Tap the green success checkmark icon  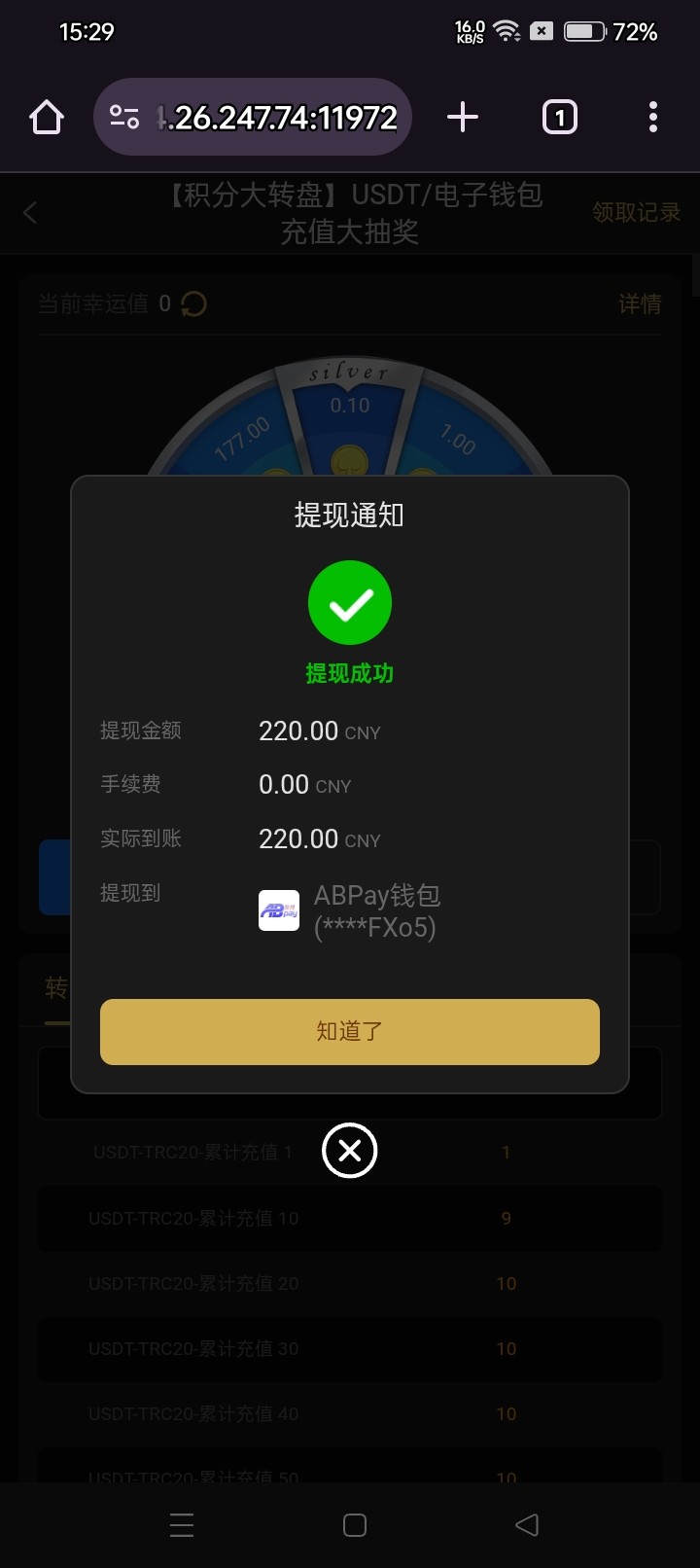click(350, 602)
